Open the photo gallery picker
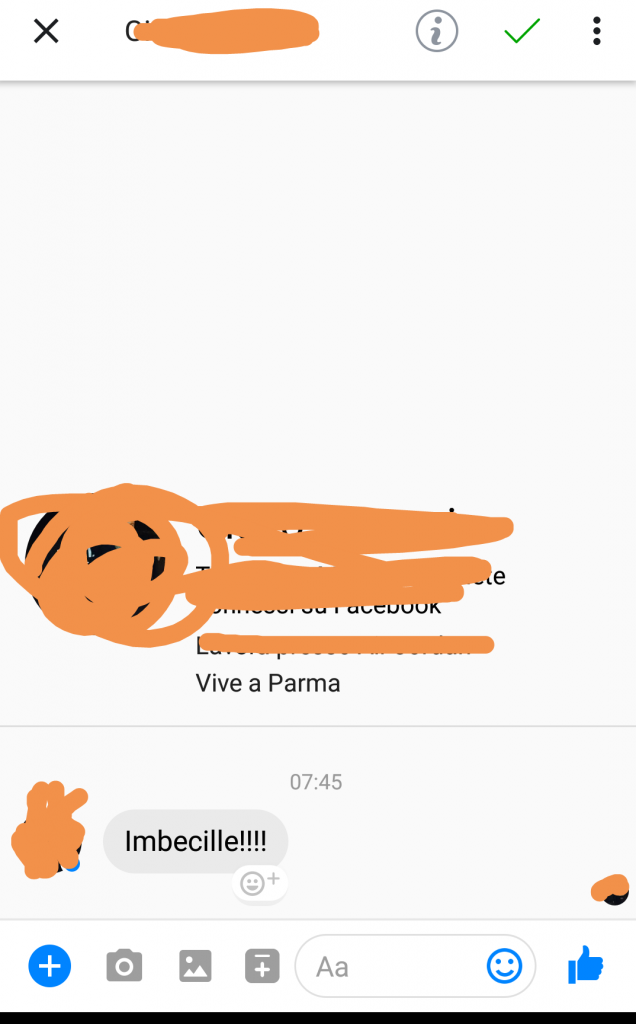 coord(195,966)
